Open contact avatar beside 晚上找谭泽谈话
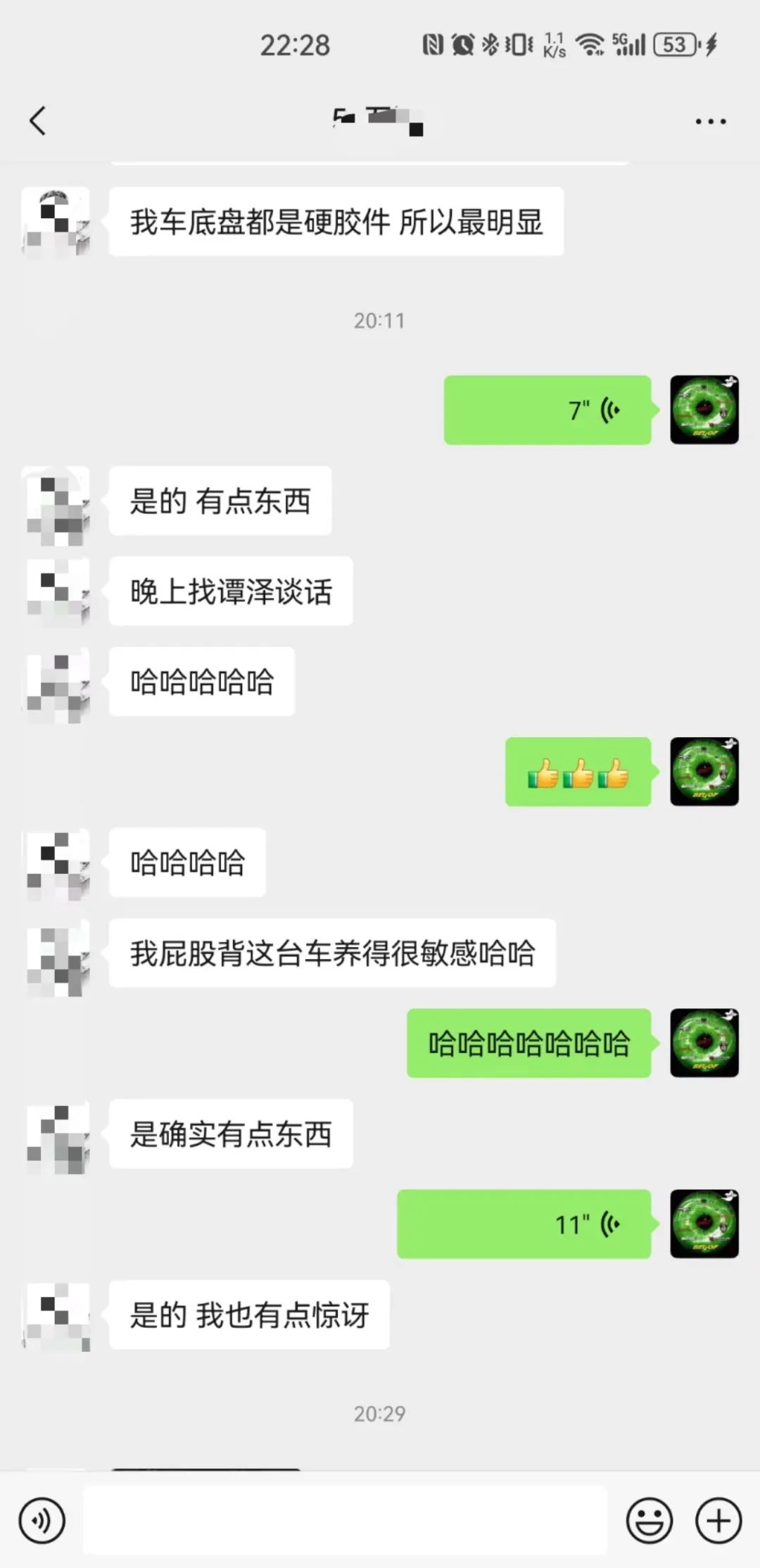The image size is (760, 1568). [58, 591]
